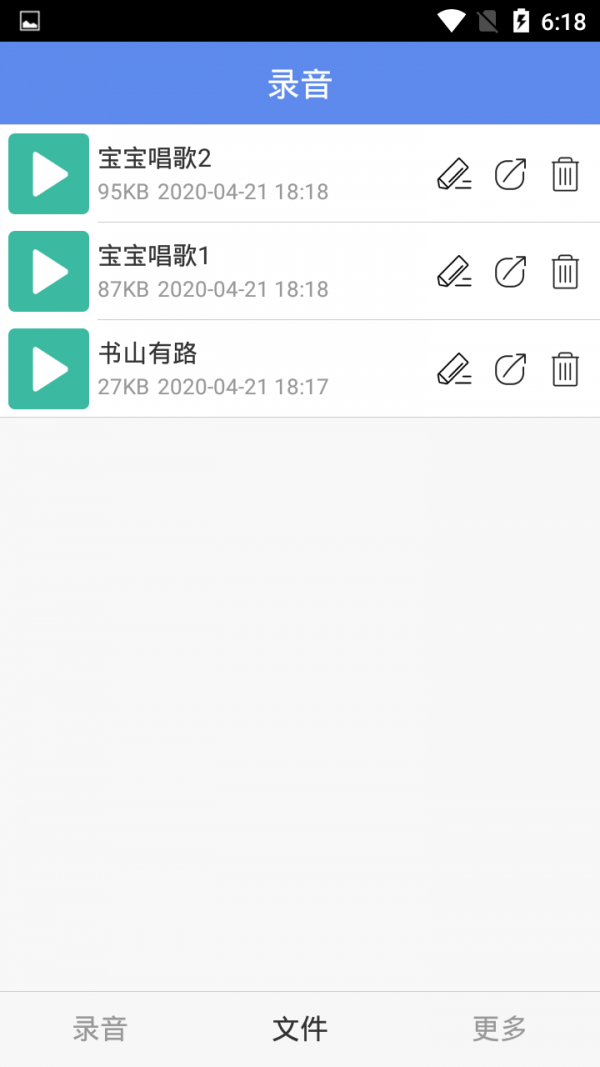Select the 文件 tab
The height and width of the screenshot is (1067, 600).
click(x=300, y=1029)
